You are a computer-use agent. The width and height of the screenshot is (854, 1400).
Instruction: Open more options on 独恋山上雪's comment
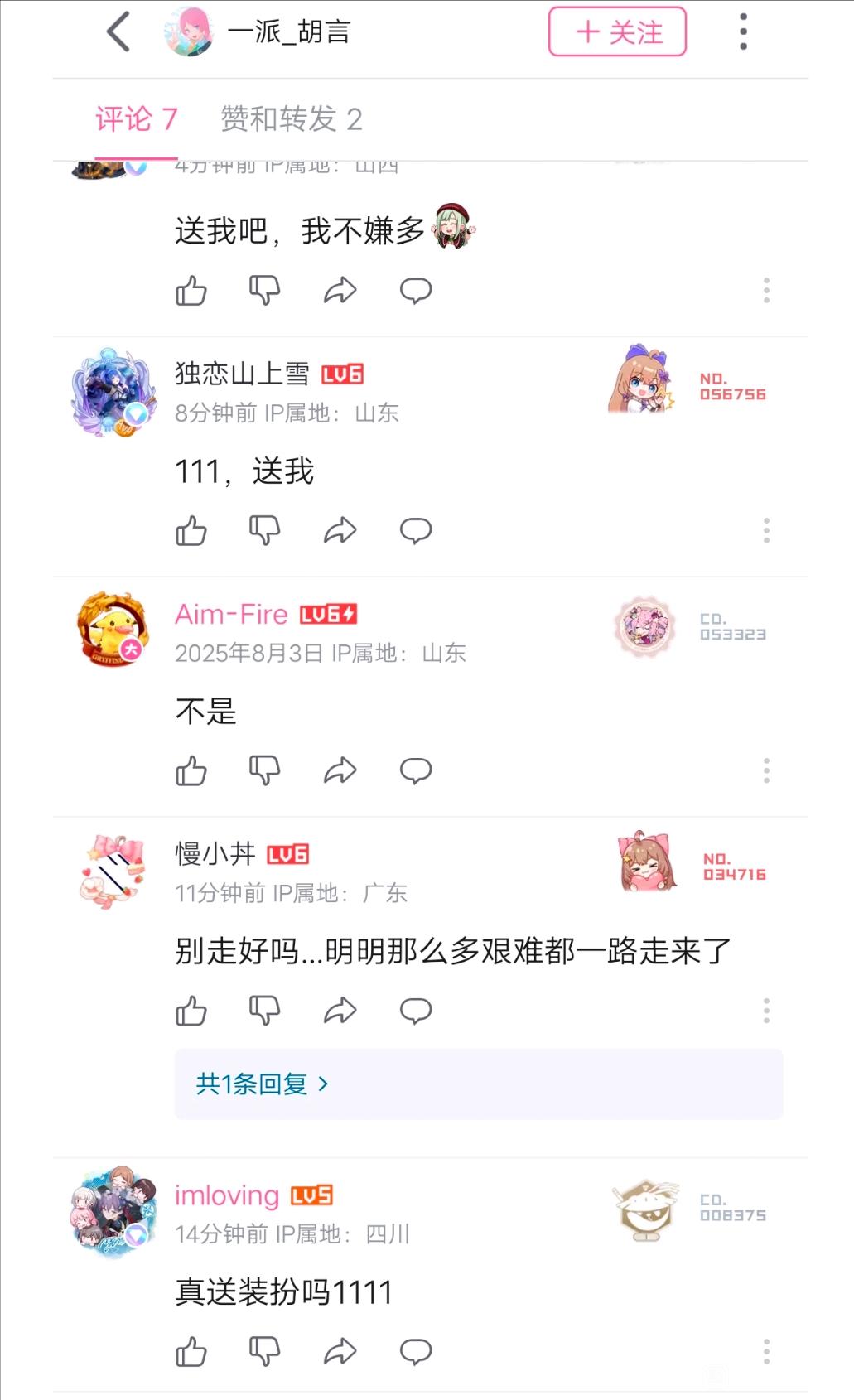[x=766, y=530]
